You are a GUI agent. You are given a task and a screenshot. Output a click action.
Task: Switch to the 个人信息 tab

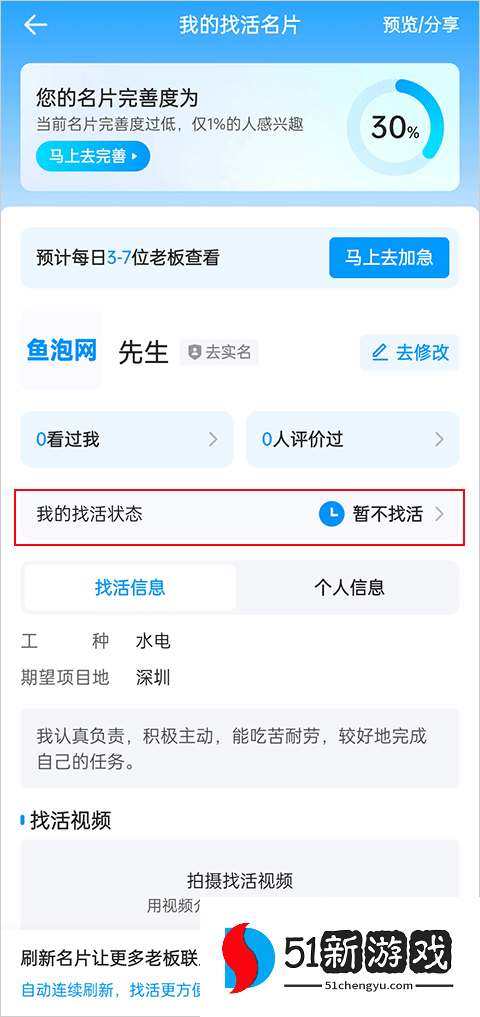click(350, 588)
